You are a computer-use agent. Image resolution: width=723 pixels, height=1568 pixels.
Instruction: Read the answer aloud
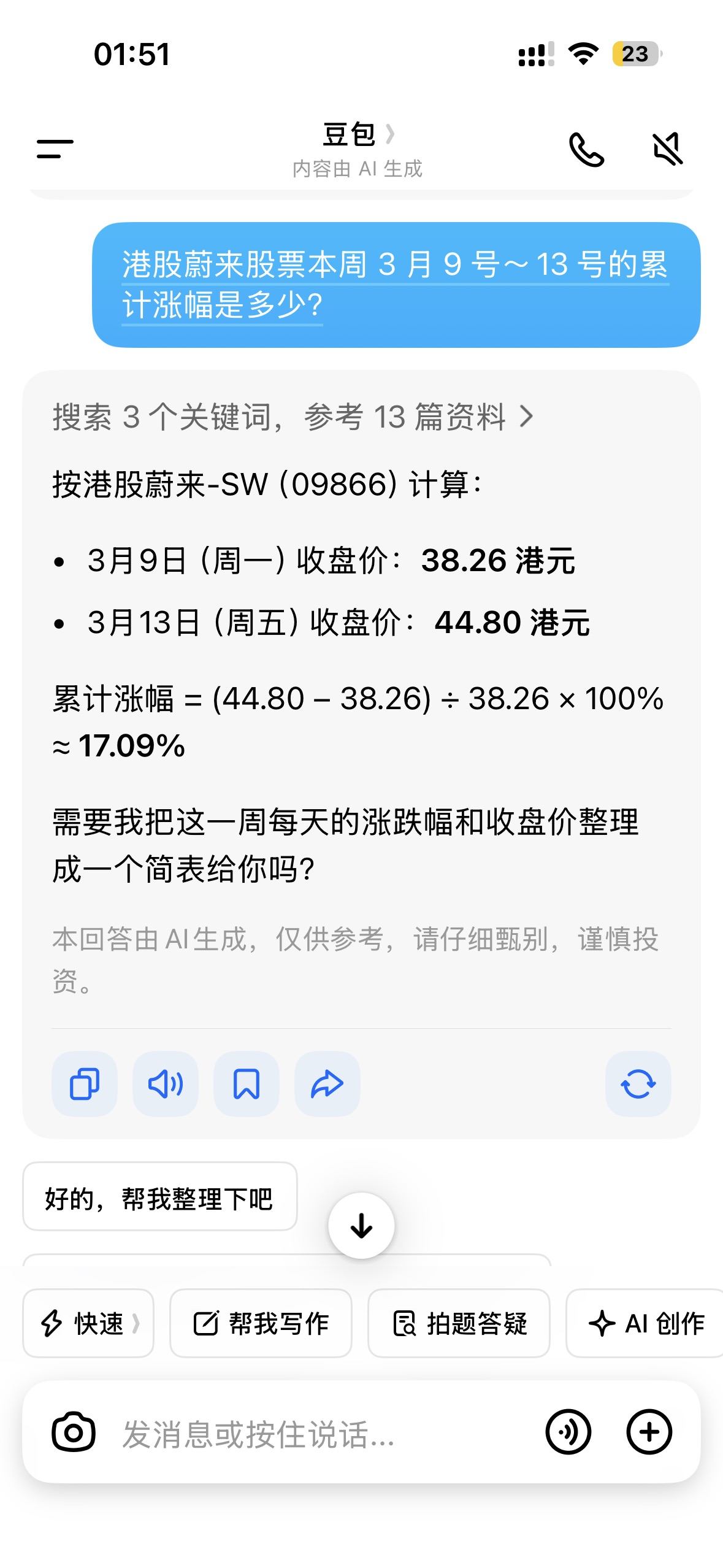(x=166, y=1084)
